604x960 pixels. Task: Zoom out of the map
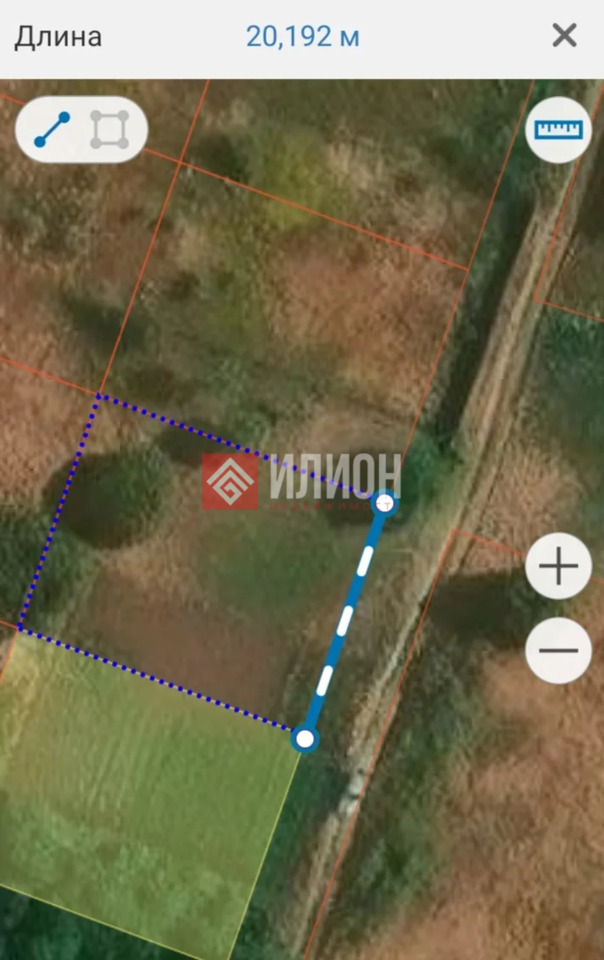tap(558, 650)
